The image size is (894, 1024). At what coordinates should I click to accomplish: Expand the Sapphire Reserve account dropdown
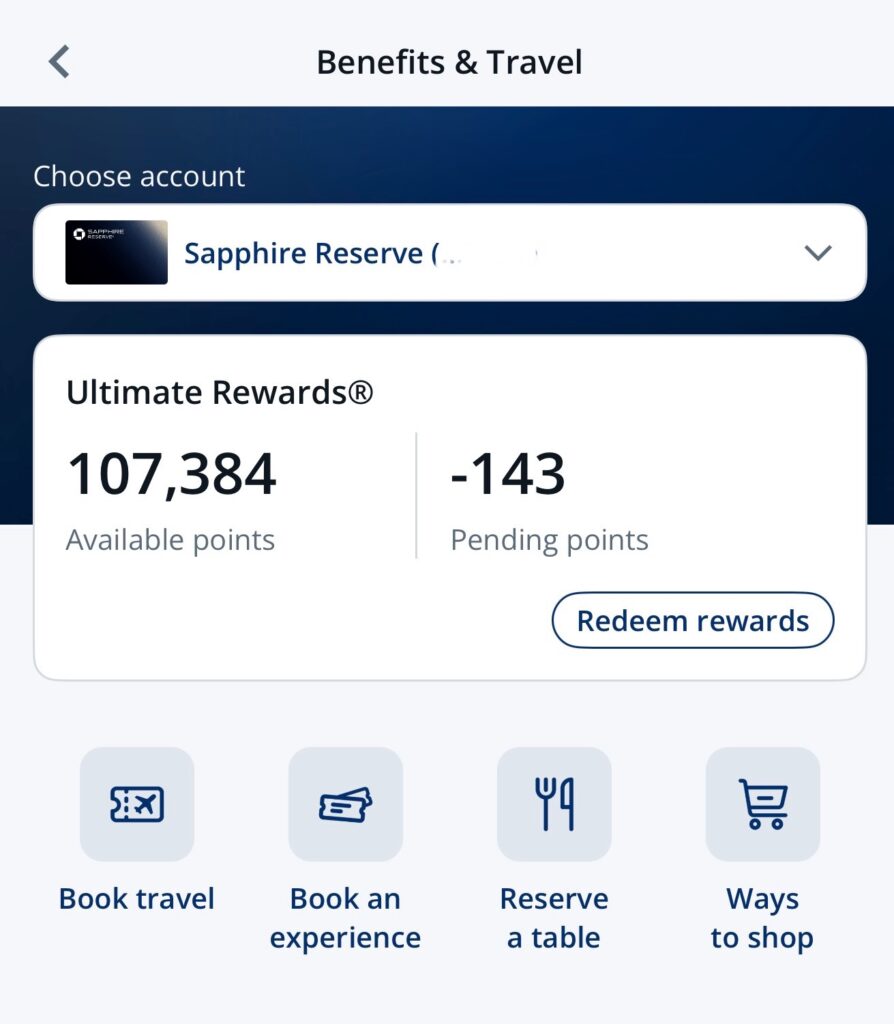[x=817, y=253]
